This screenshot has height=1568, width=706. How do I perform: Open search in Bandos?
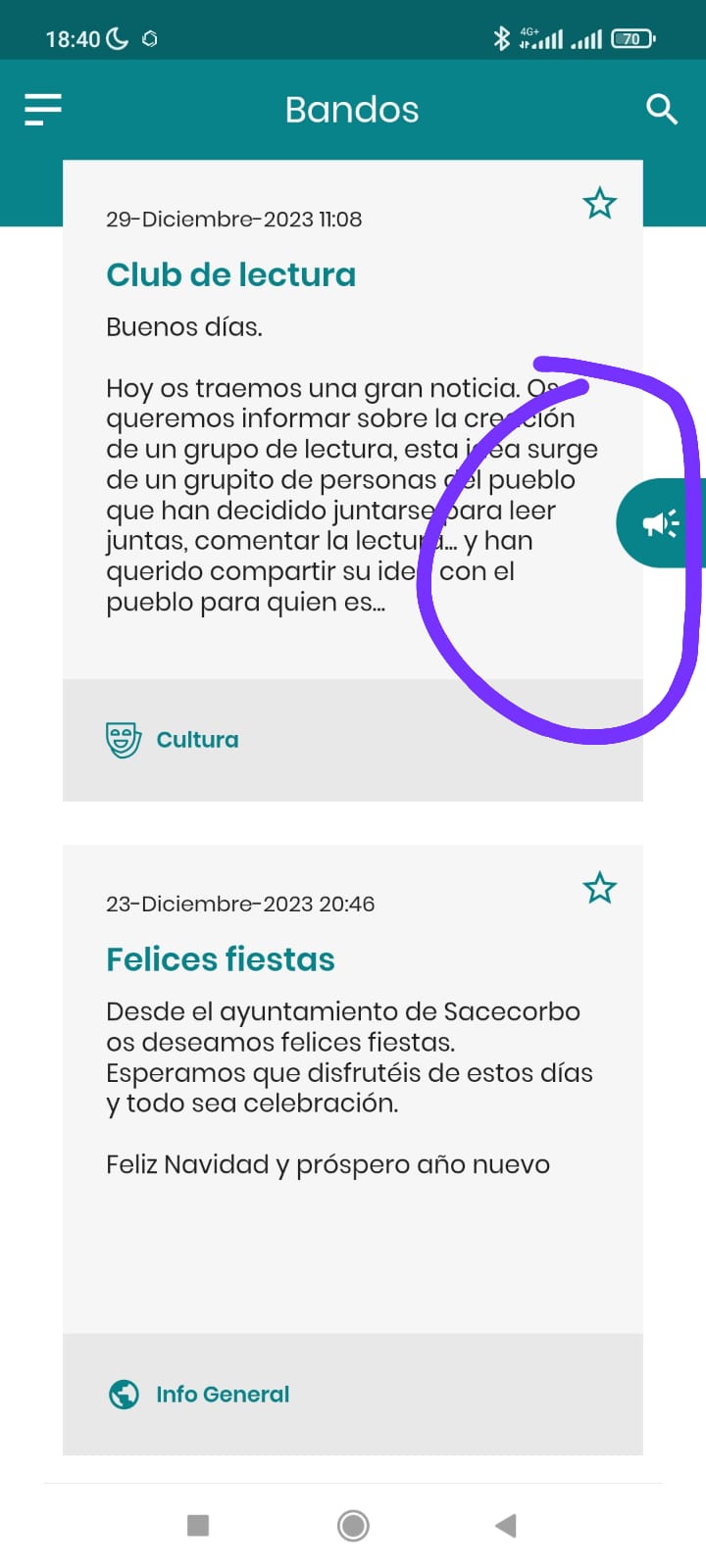click(662, 109)
